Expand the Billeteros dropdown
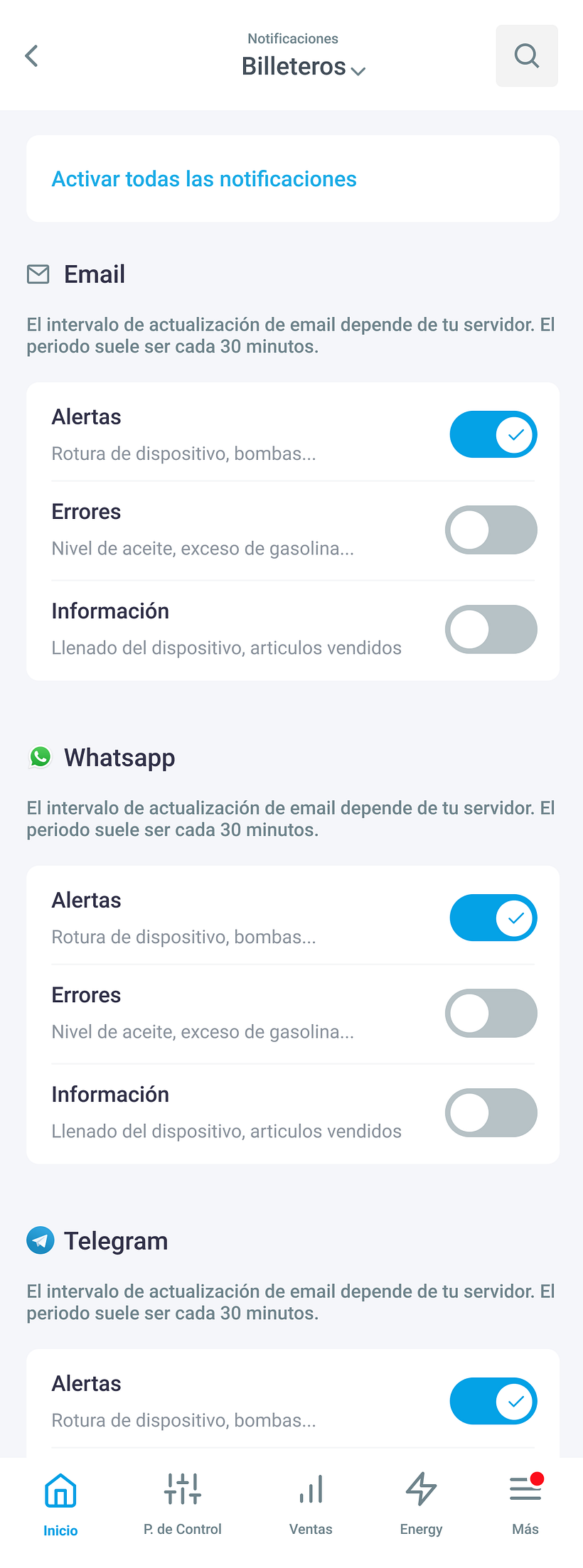Screen dimensions: 583x1568 304,67
